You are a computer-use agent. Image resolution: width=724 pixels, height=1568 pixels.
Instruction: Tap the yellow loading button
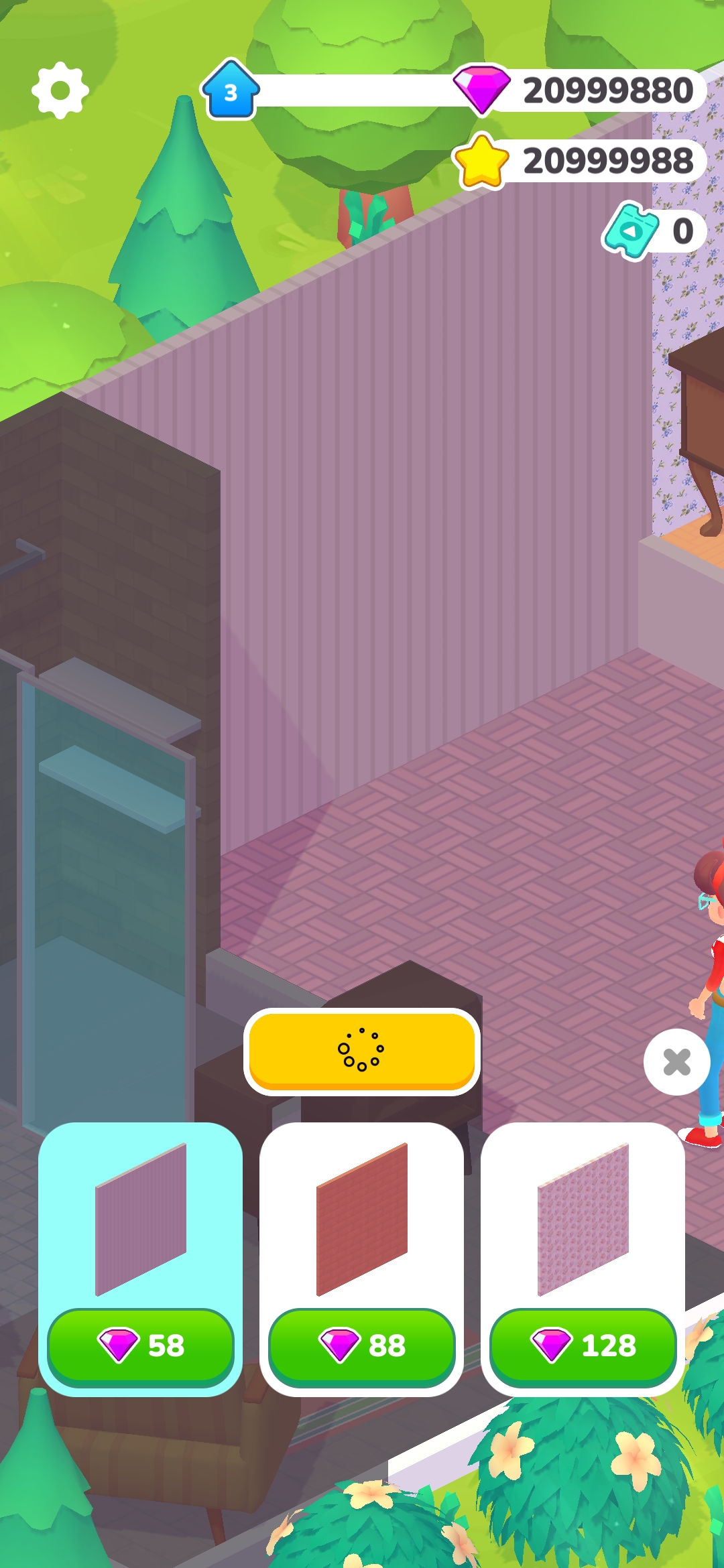(362, 1051)
